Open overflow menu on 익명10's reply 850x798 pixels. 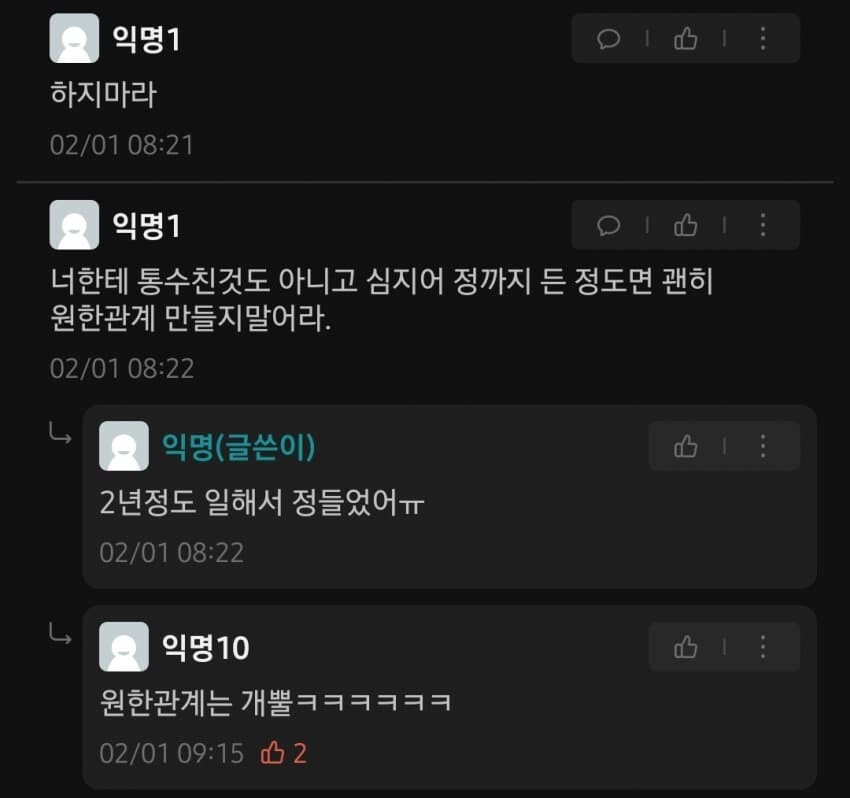[762, 647]
